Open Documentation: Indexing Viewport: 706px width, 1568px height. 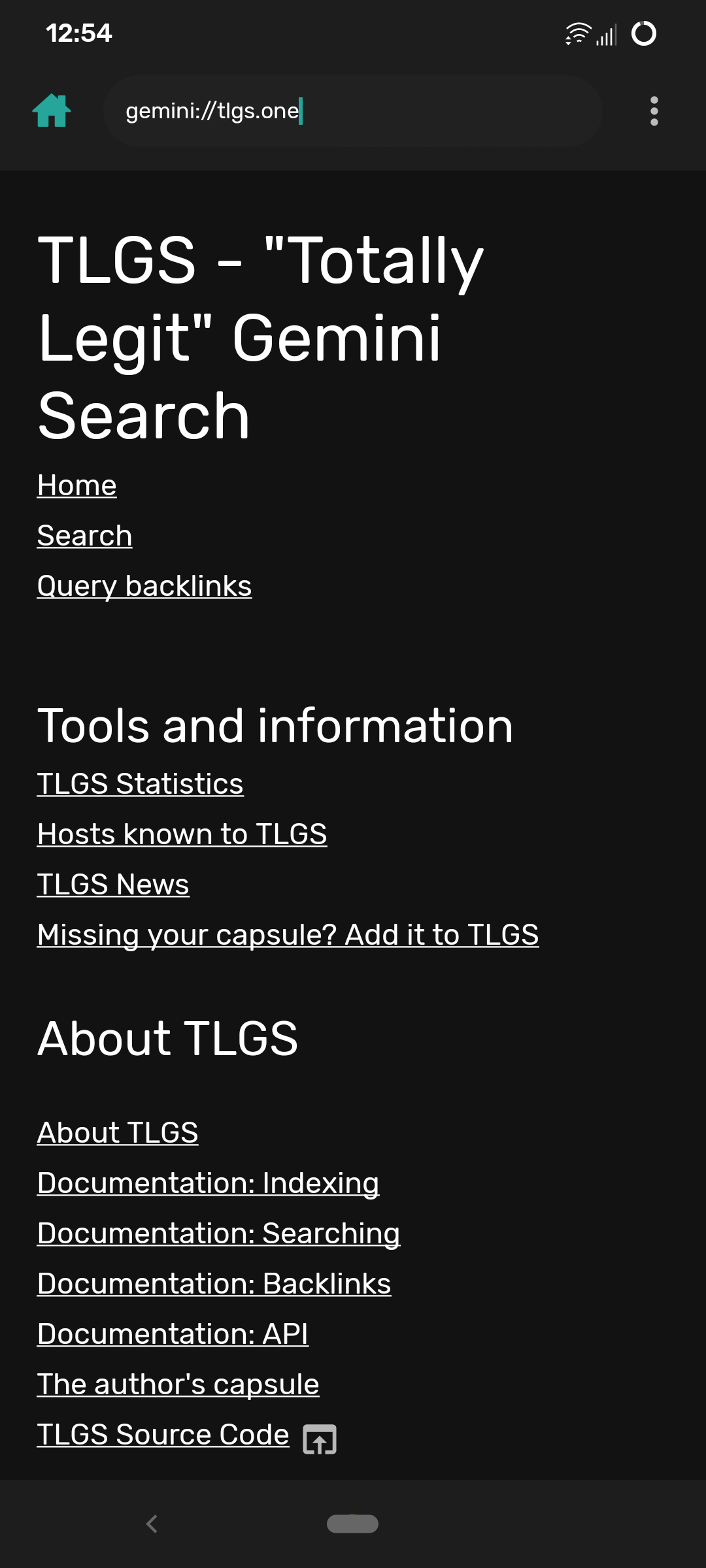point(209,1183)
